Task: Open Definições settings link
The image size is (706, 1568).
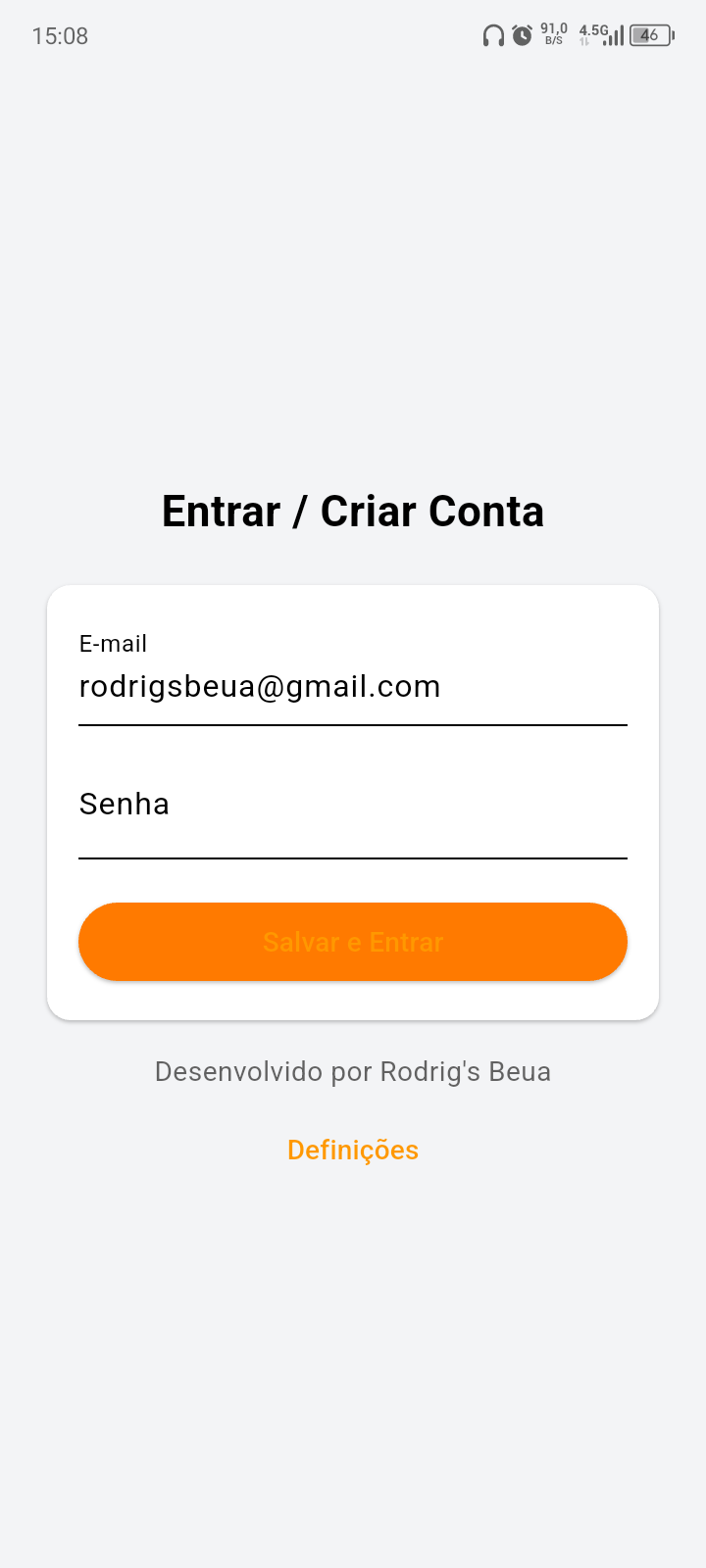Action: click(x=353, y=1150)
